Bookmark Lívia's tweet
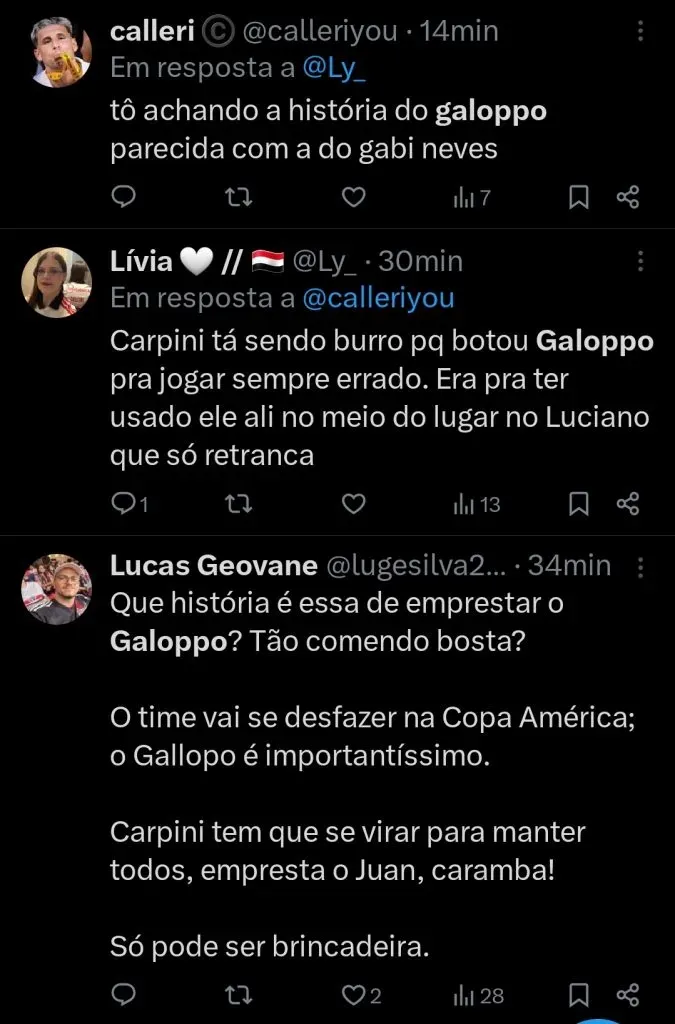 pos(578,503)
